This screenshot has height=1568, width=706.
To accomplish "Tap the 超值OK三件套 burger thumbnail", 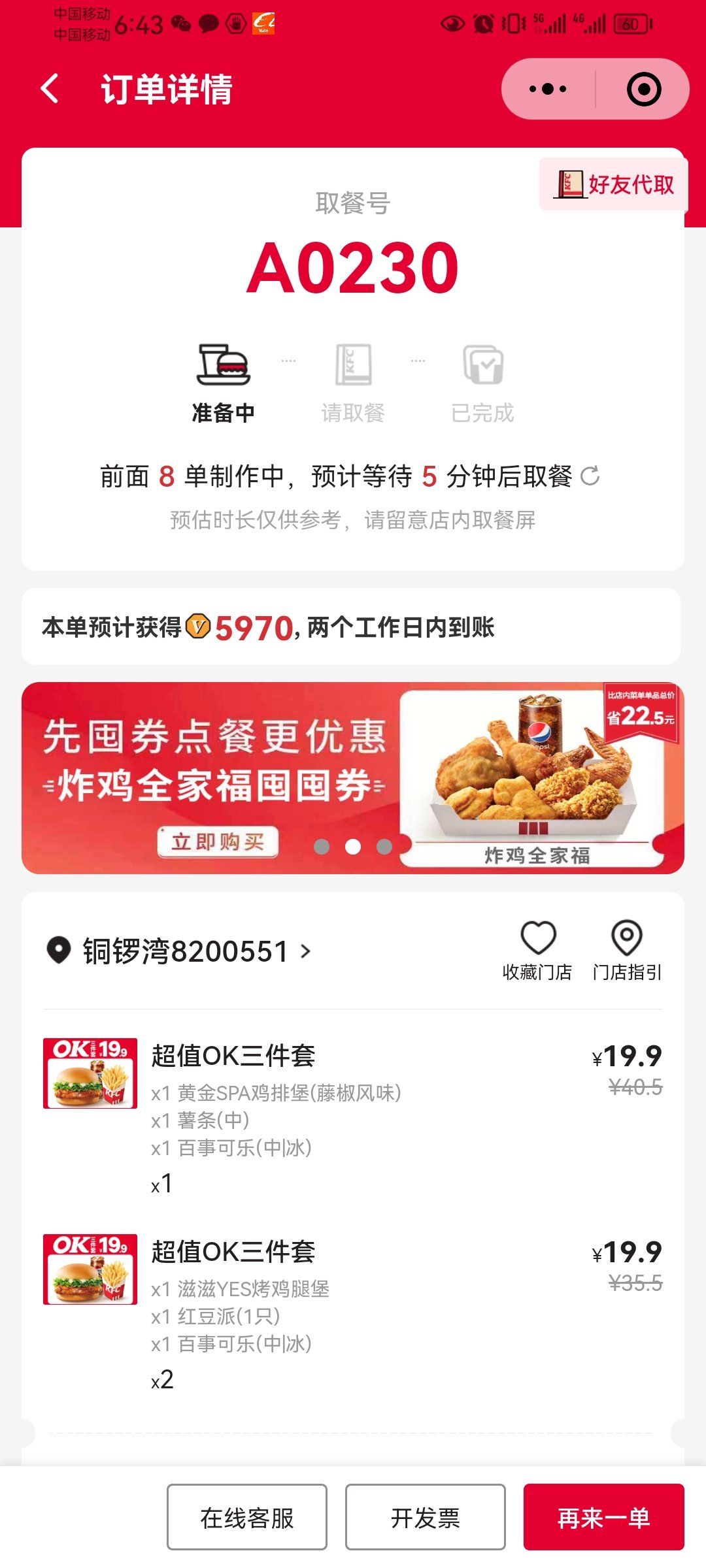I will (90, 1075).
